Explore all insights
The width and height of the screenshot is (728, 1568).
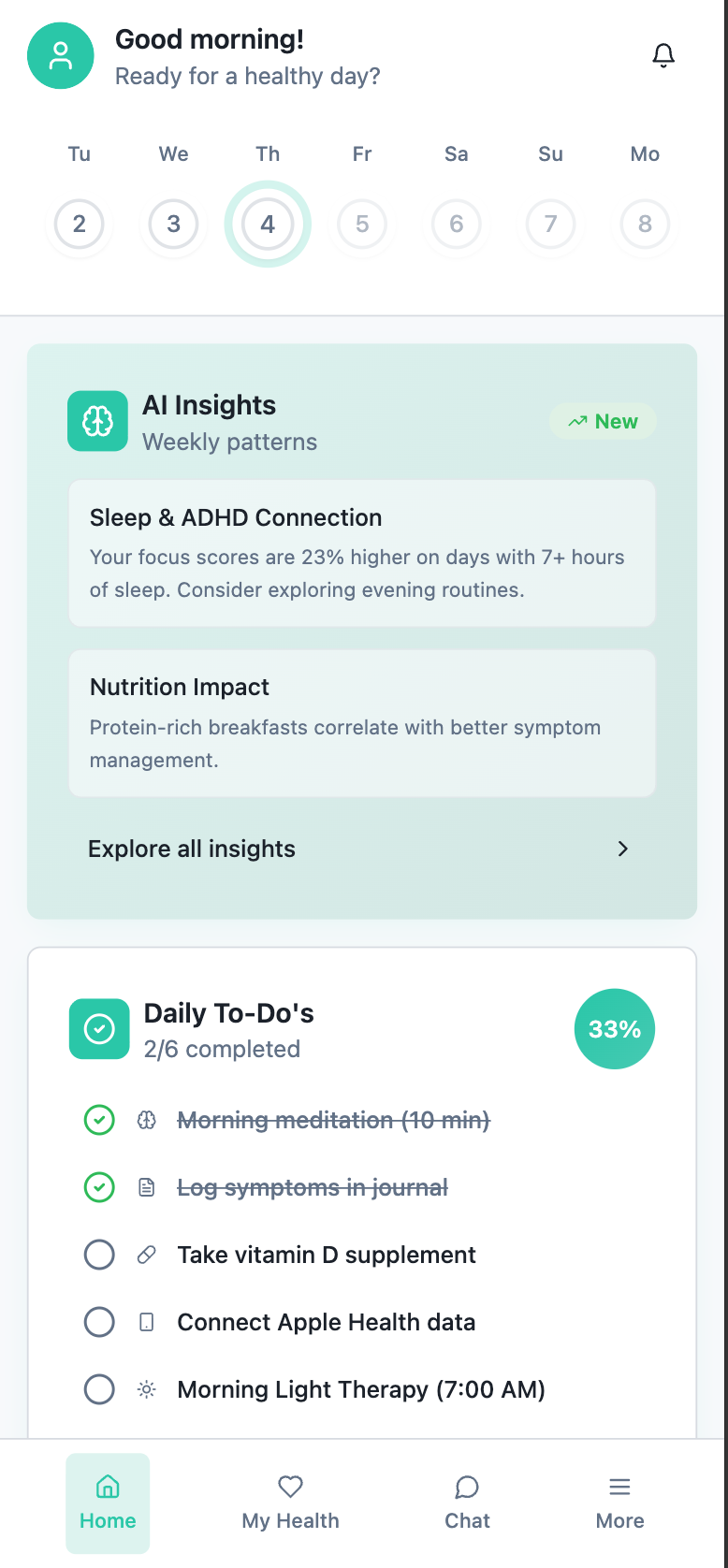click(x=360, y=849)
